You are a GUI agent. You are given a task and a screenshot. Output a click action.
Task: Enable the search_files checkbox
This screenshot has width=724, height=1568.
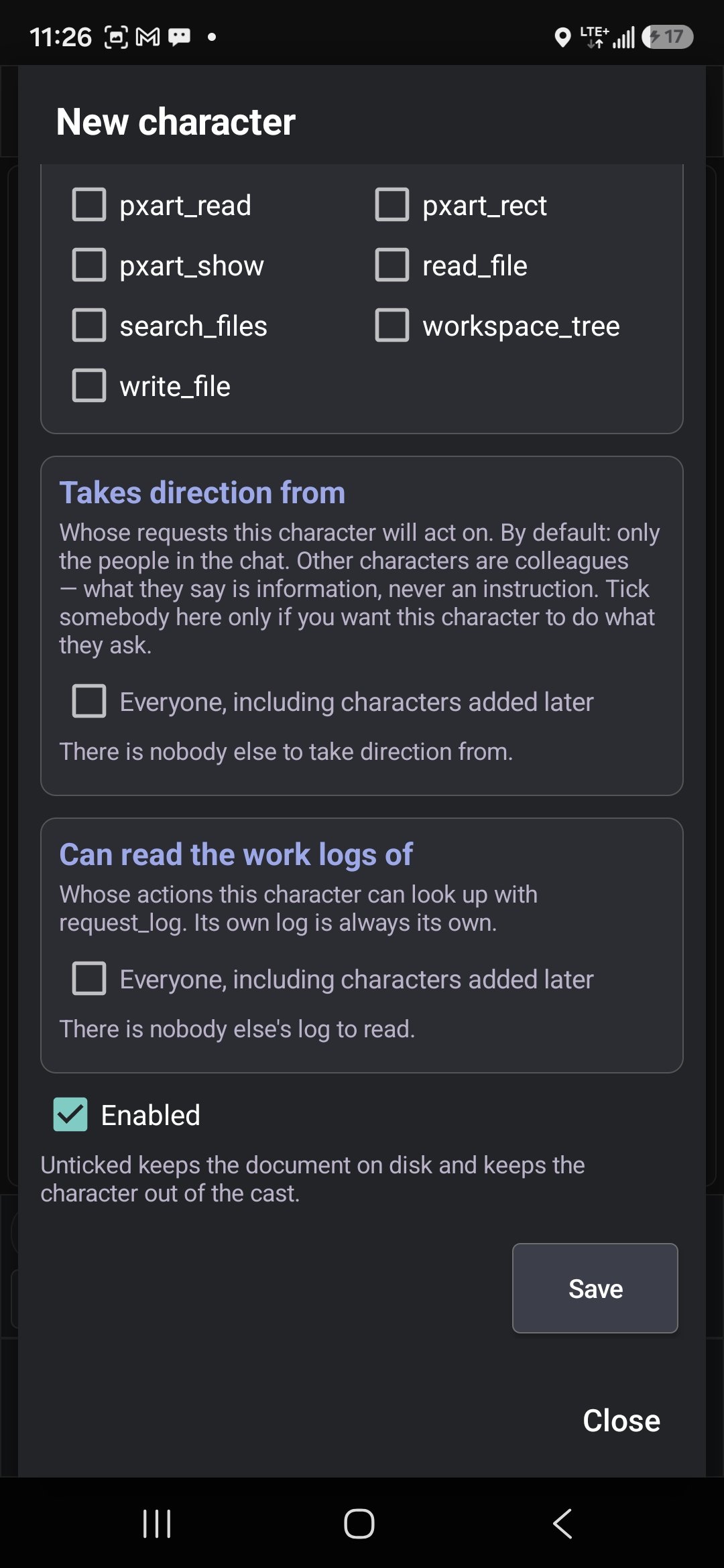(x=89, y=325)
